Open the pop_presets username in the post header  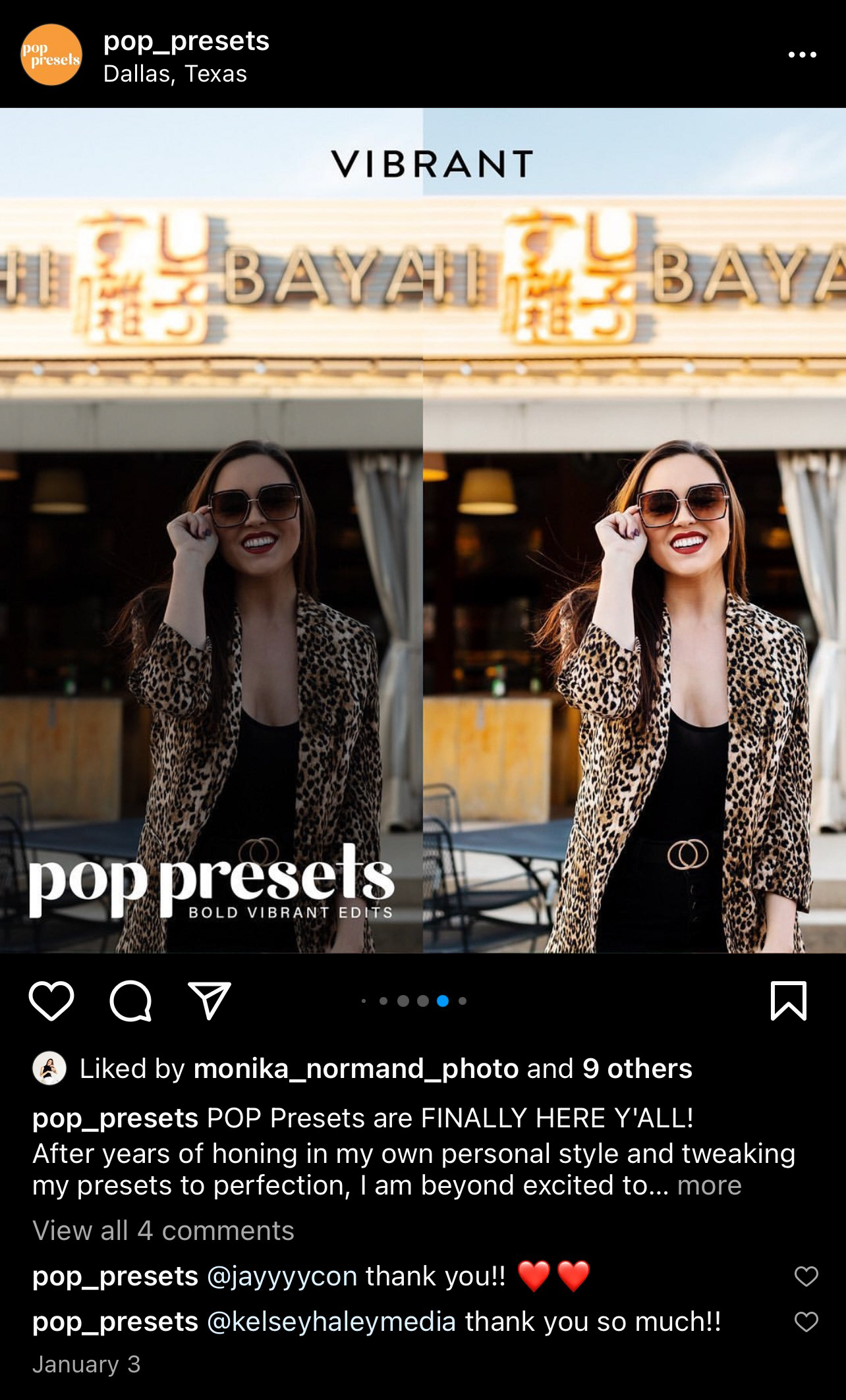click(x=186, y=41)
